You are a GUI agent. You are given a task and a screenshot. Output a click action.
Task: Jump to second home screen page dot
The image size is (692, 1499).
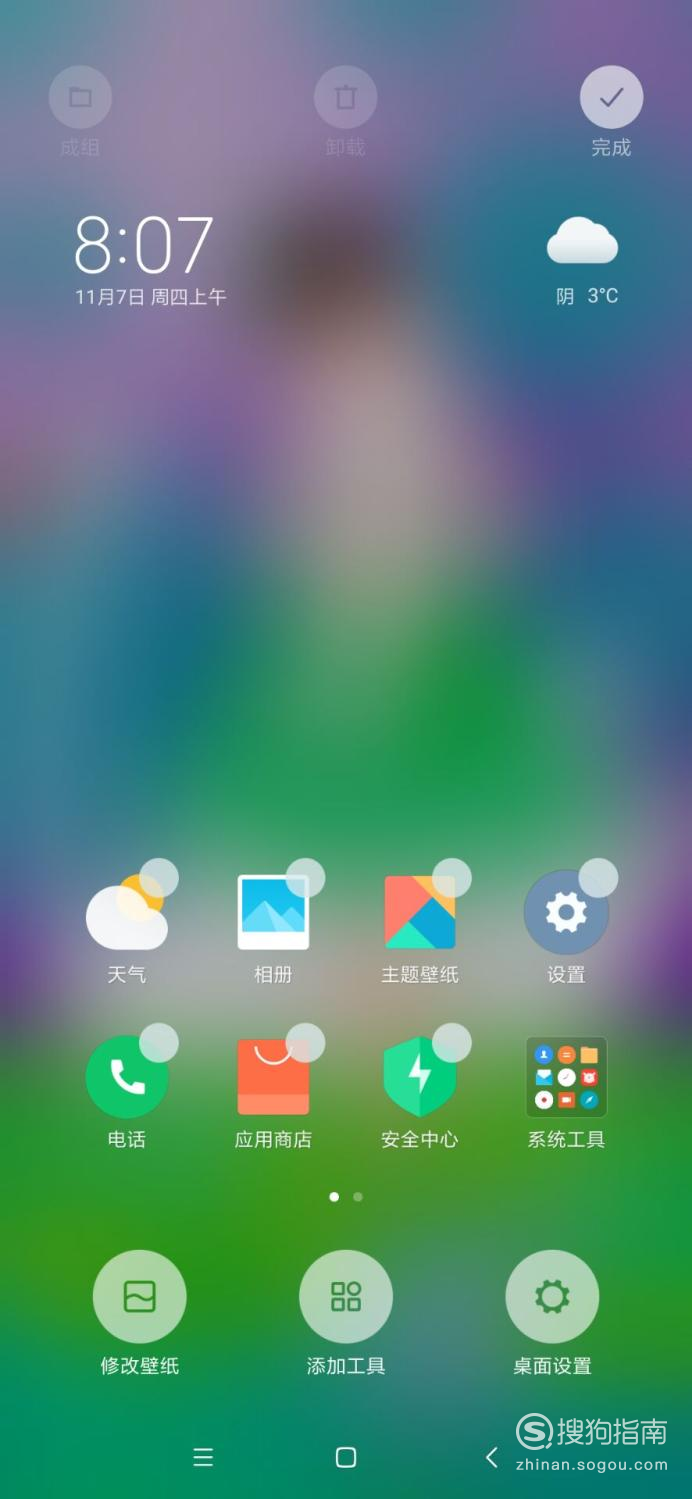click(358, 1196)
